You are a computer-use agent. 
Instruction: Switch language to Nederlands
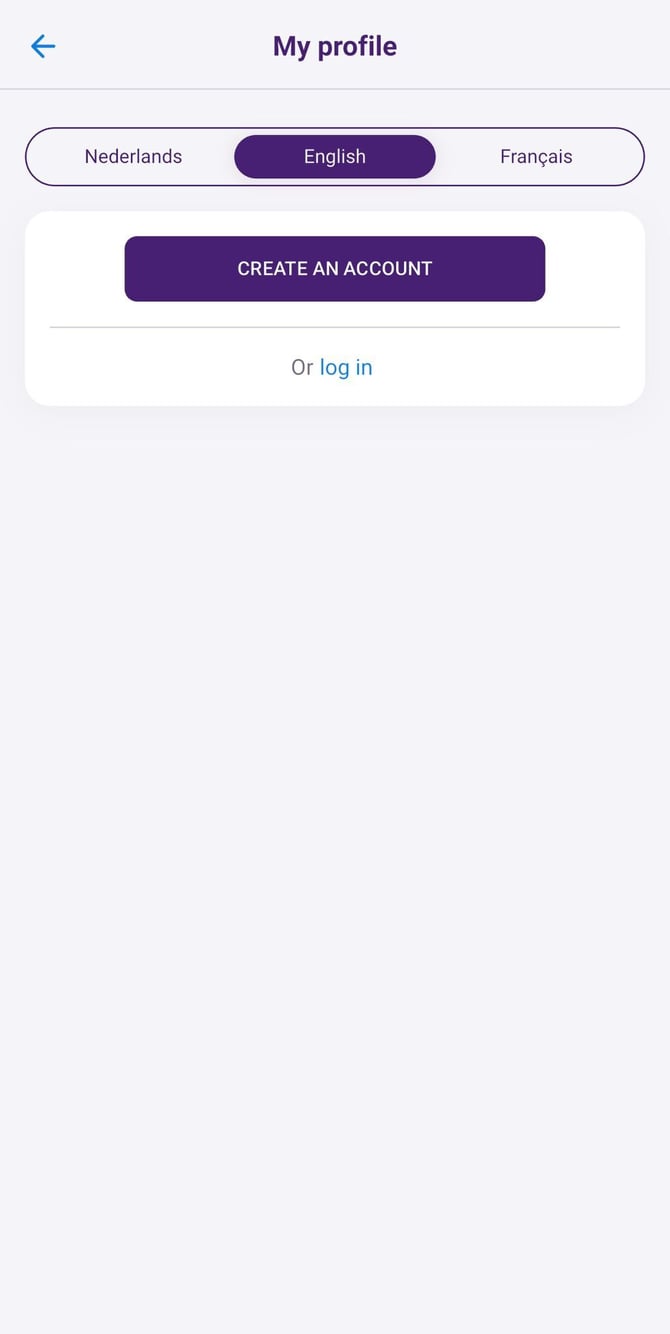click(133, 157)
